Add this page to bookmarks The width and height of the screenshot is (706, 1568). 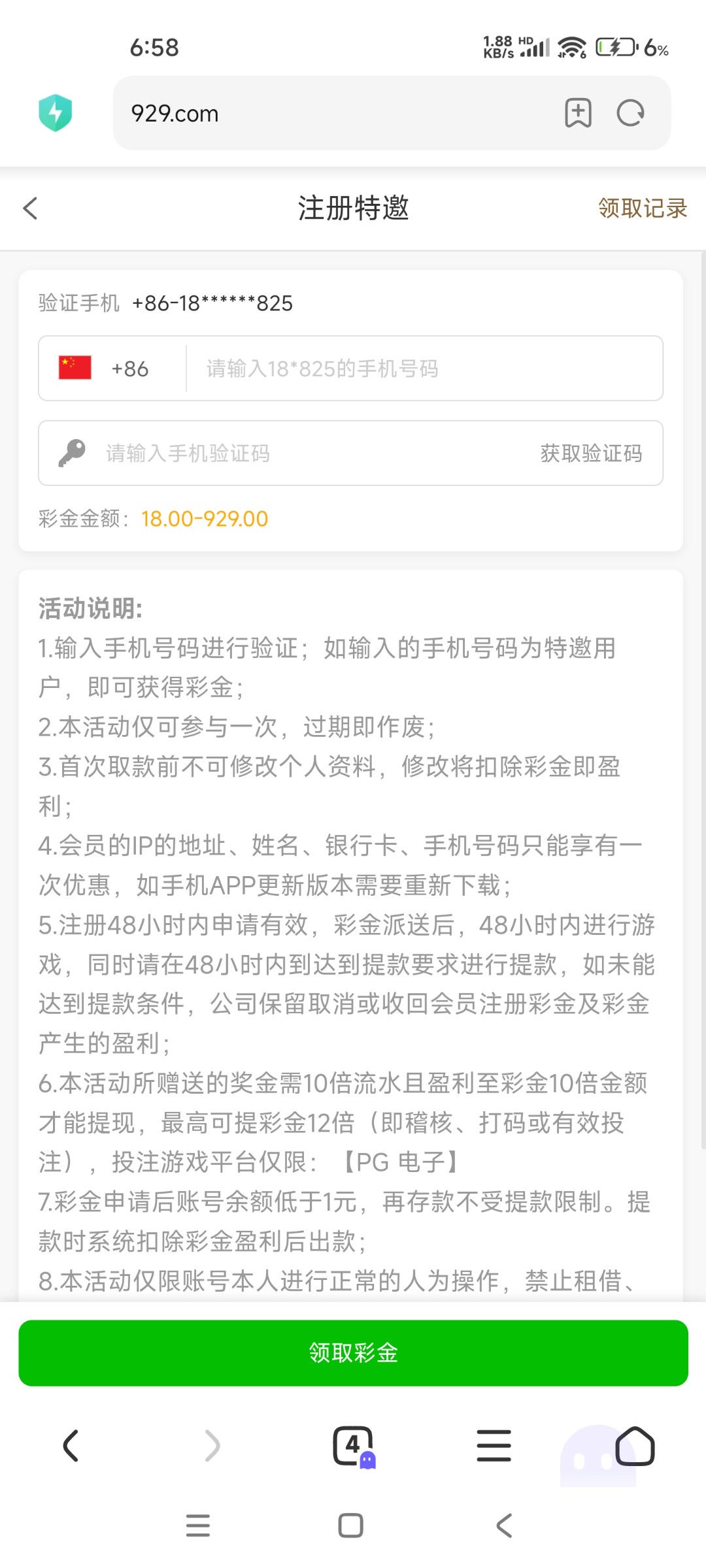point(578,114)
